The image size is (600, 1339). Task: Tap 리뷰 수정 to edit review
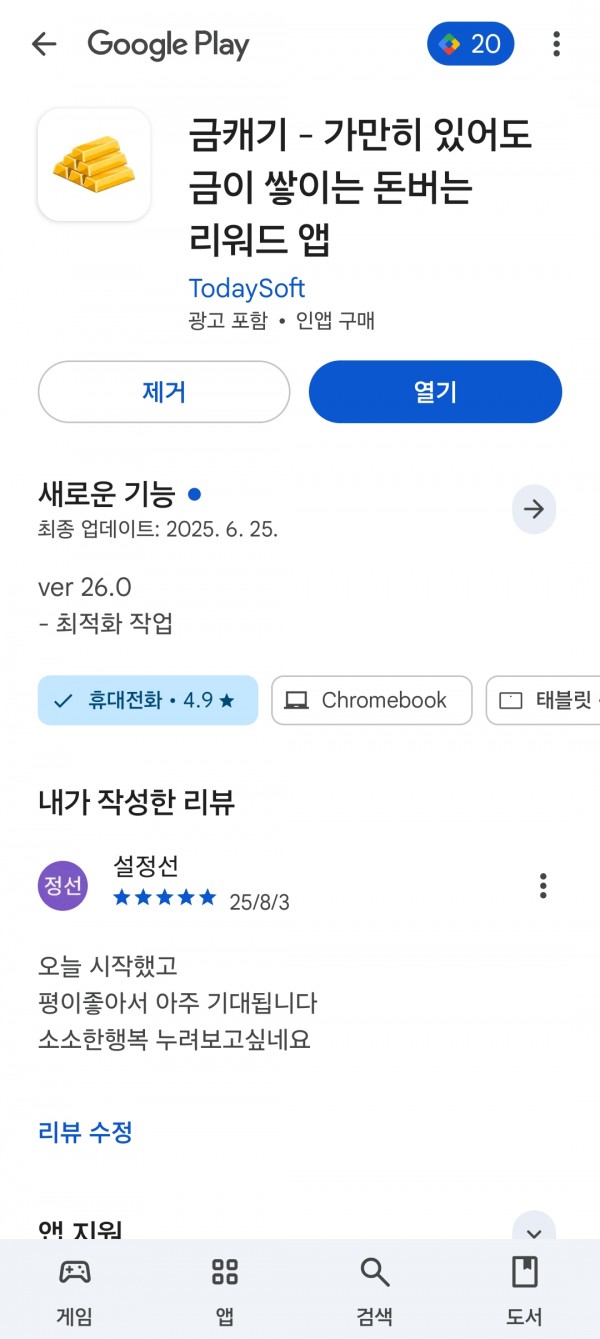(85, 1132)
